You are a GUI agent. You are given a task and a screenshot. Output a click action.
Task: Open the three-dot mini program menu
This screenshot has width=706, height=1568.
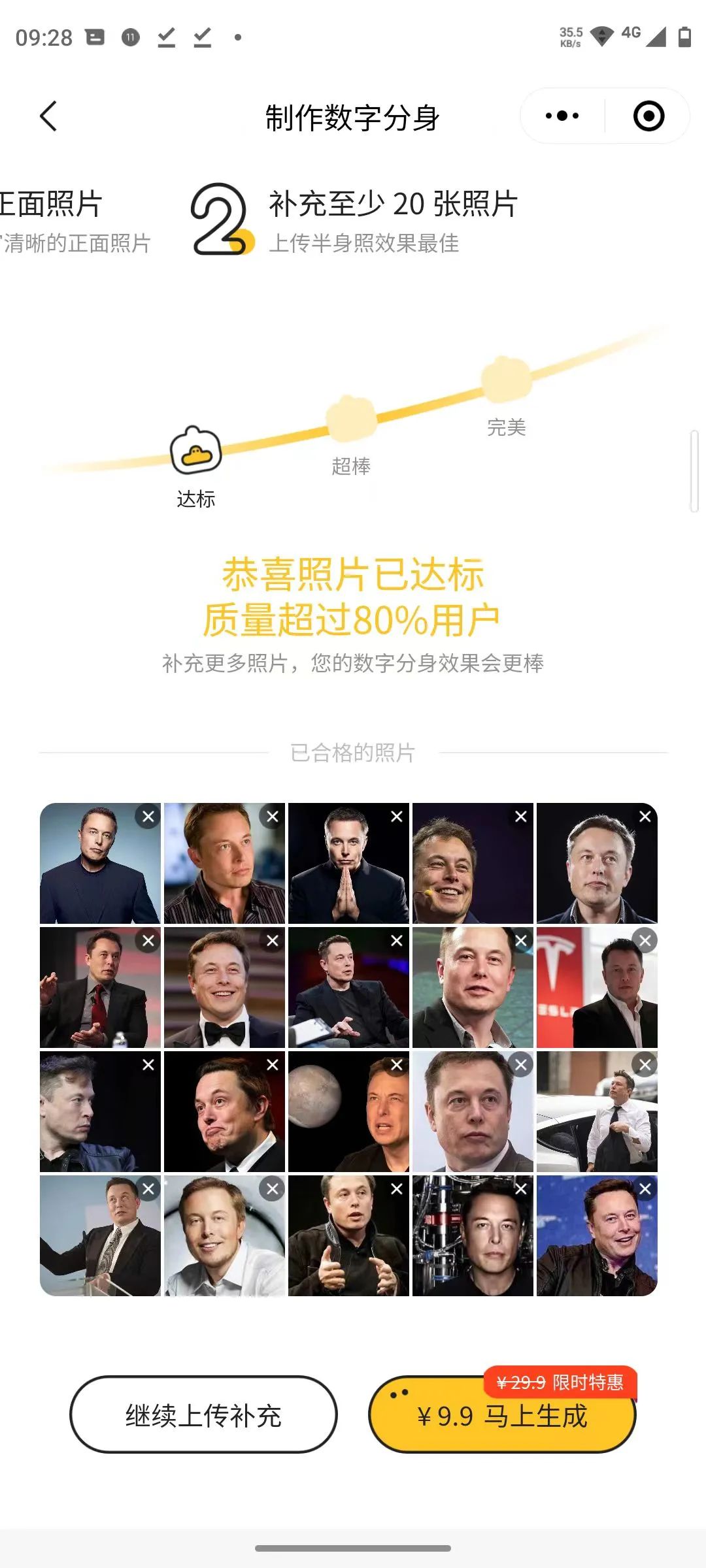click(x=562, y=116)
